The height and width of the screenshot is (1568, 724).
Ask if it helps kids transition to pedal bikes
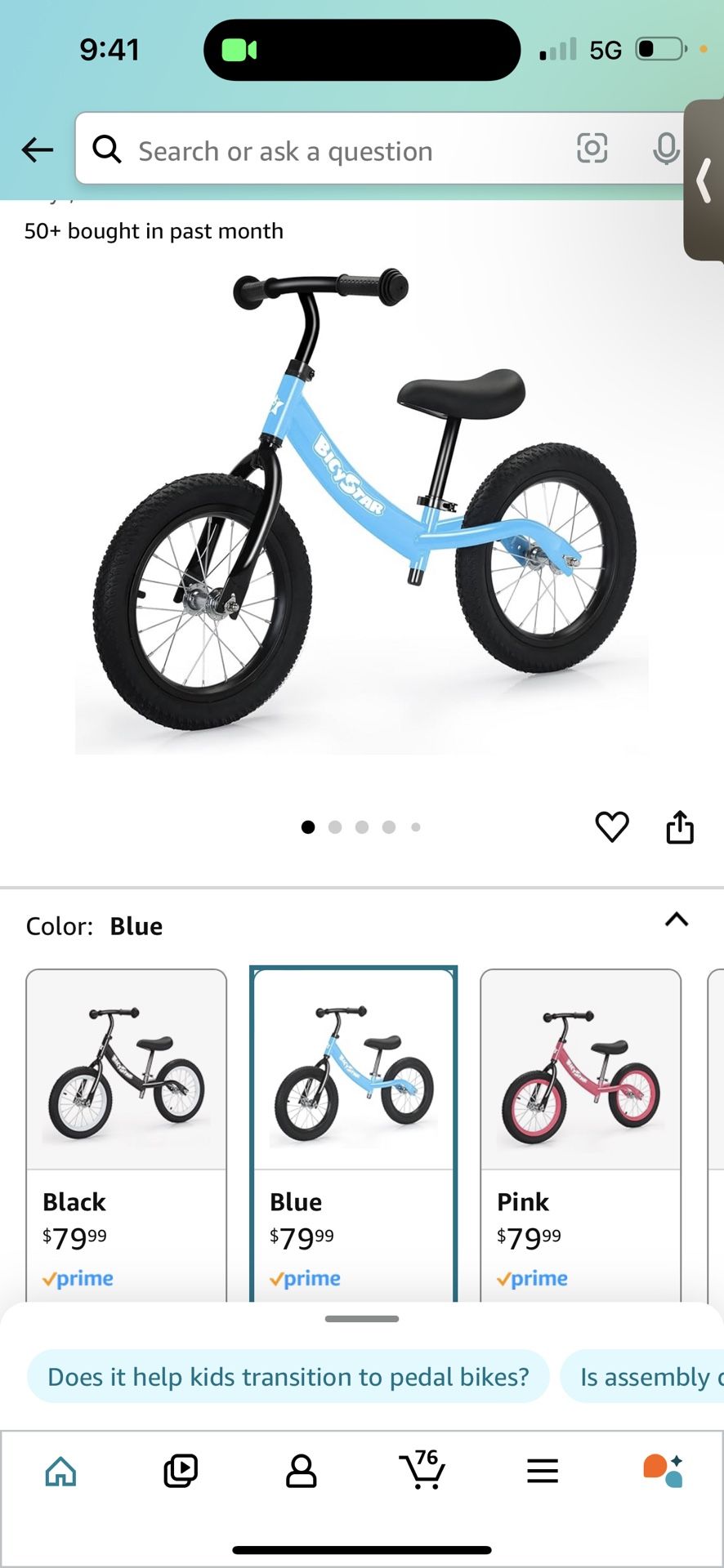click(x=289, y=1376)
